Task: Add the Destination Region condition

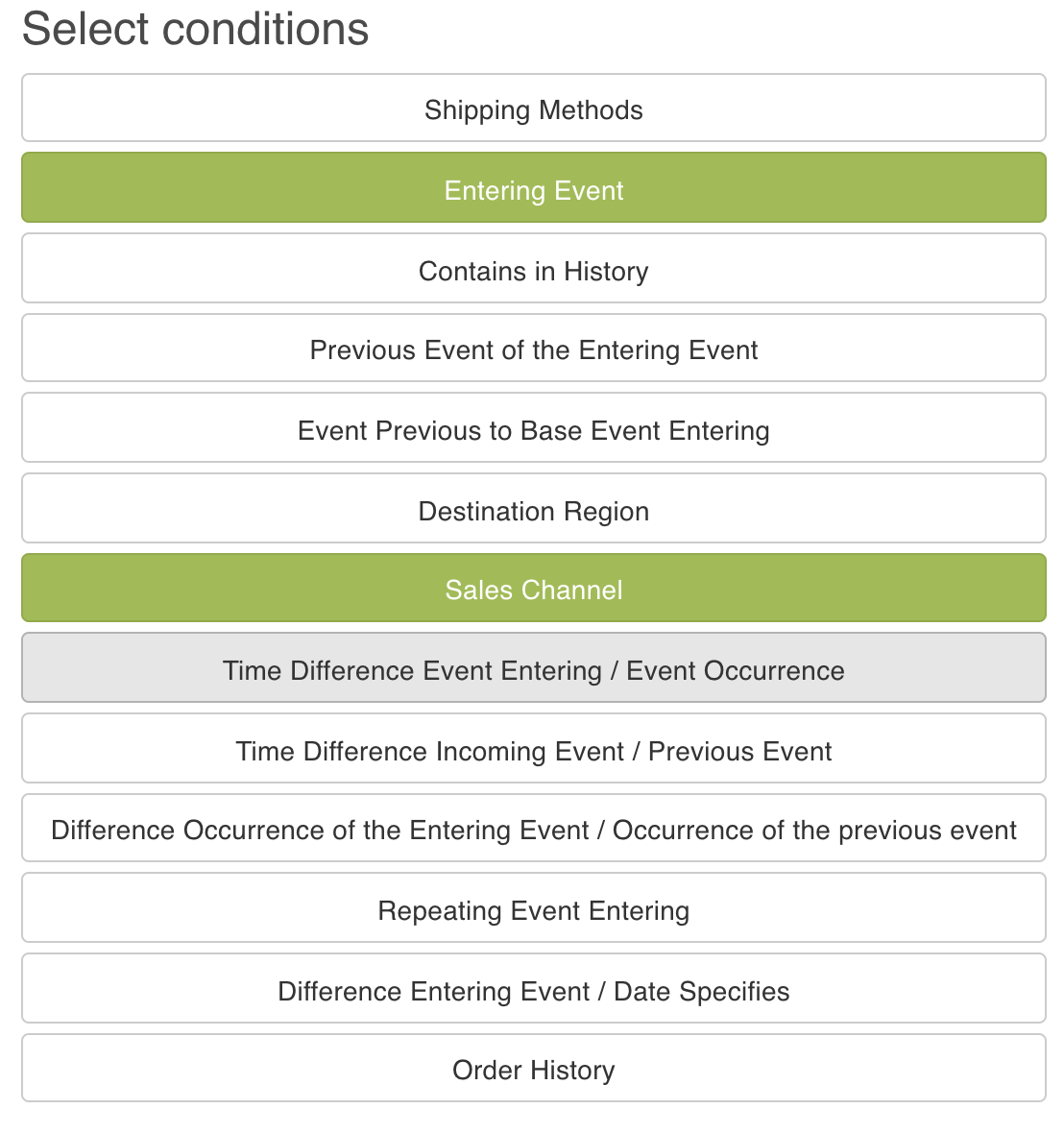Action: pyautogui.click(x=533, y=511)
